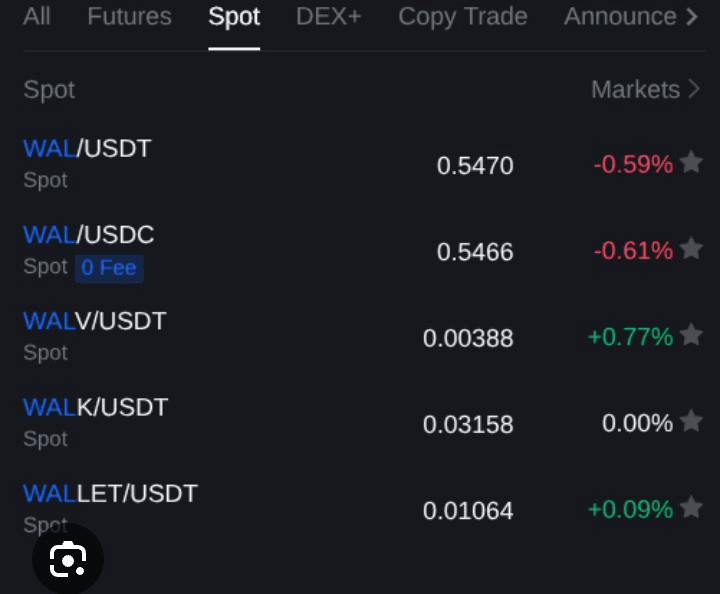Switch to the Announce tab
Screen dimensions: 720x594
620,17
